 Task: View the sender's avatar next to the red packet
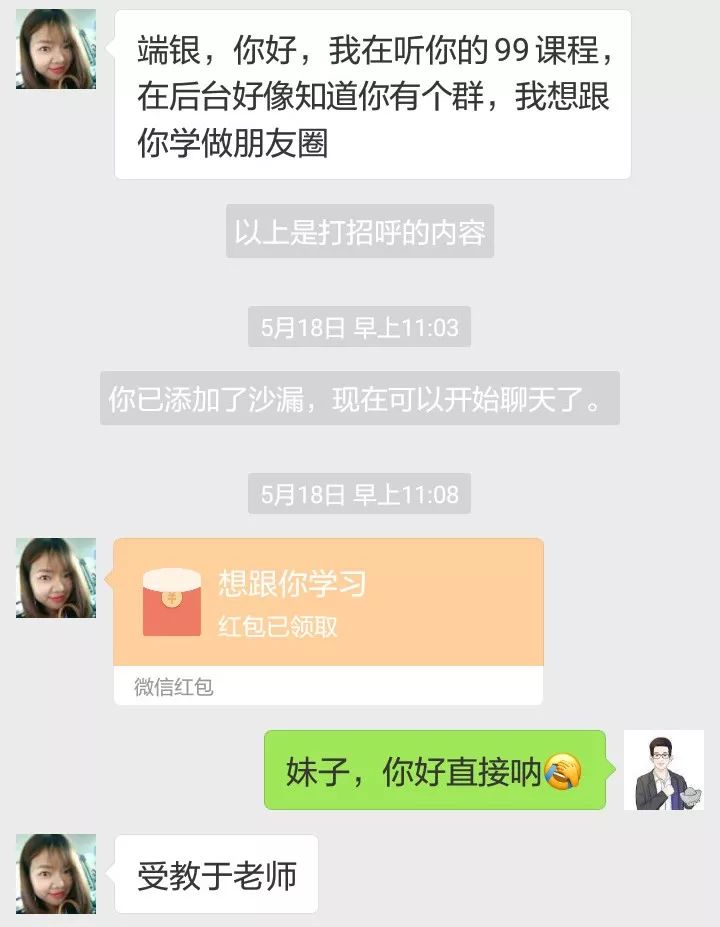[x=56, y=577]
